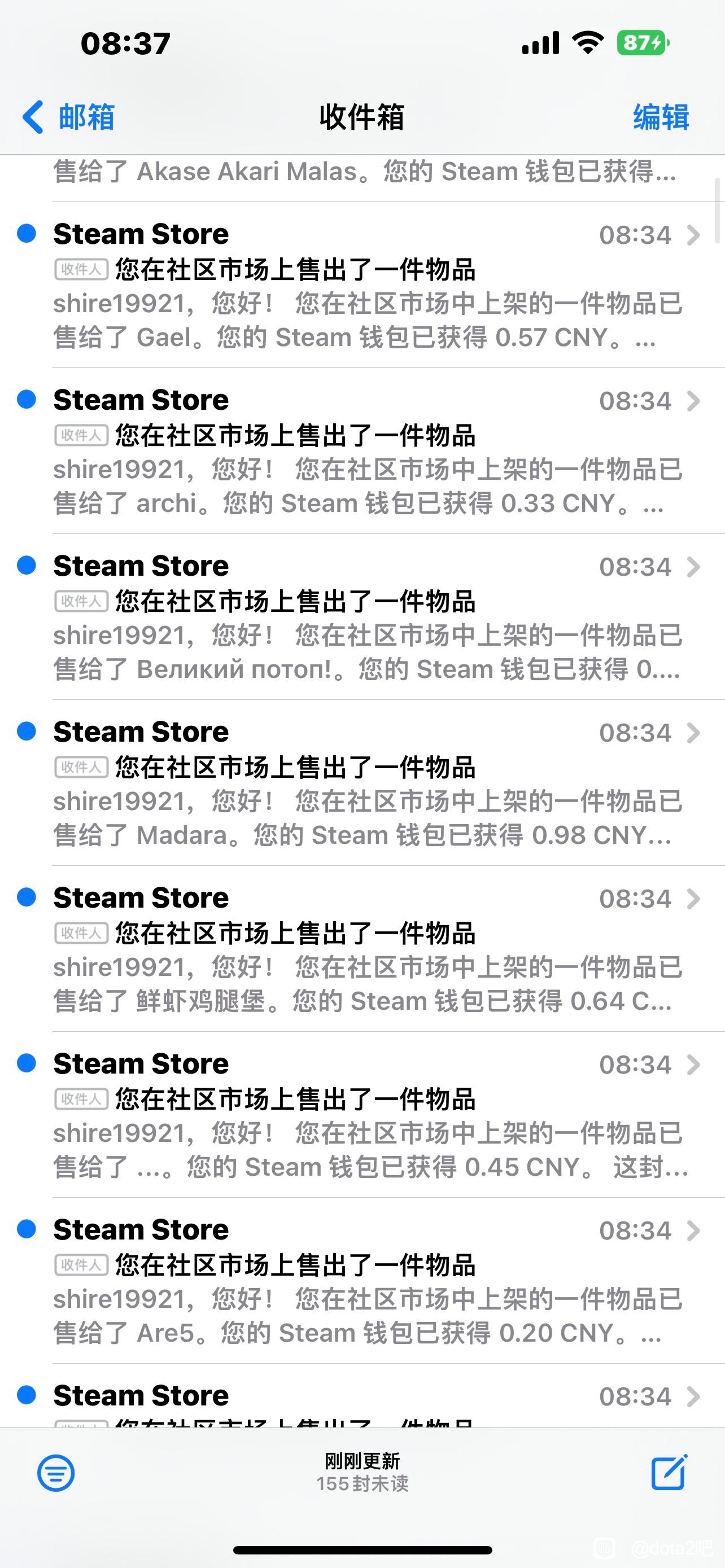The width and height of the screenshot is (725, 1568).
Task: Go back to the 邮箱 mailboxes list
Action: (68, 116)
